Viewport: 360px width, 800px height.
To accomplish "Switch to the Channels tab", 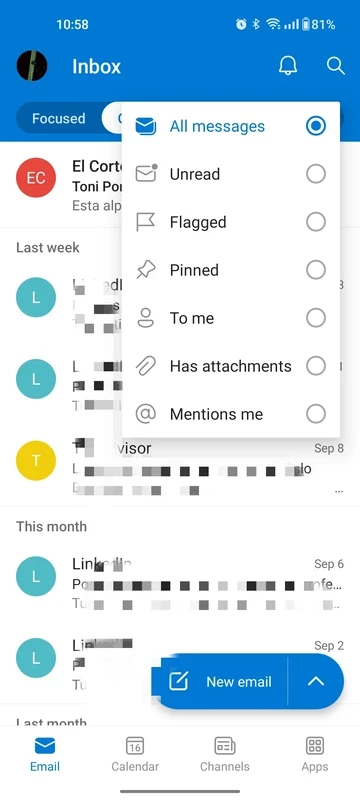I will pyautogui.click(x=225, y=754).
